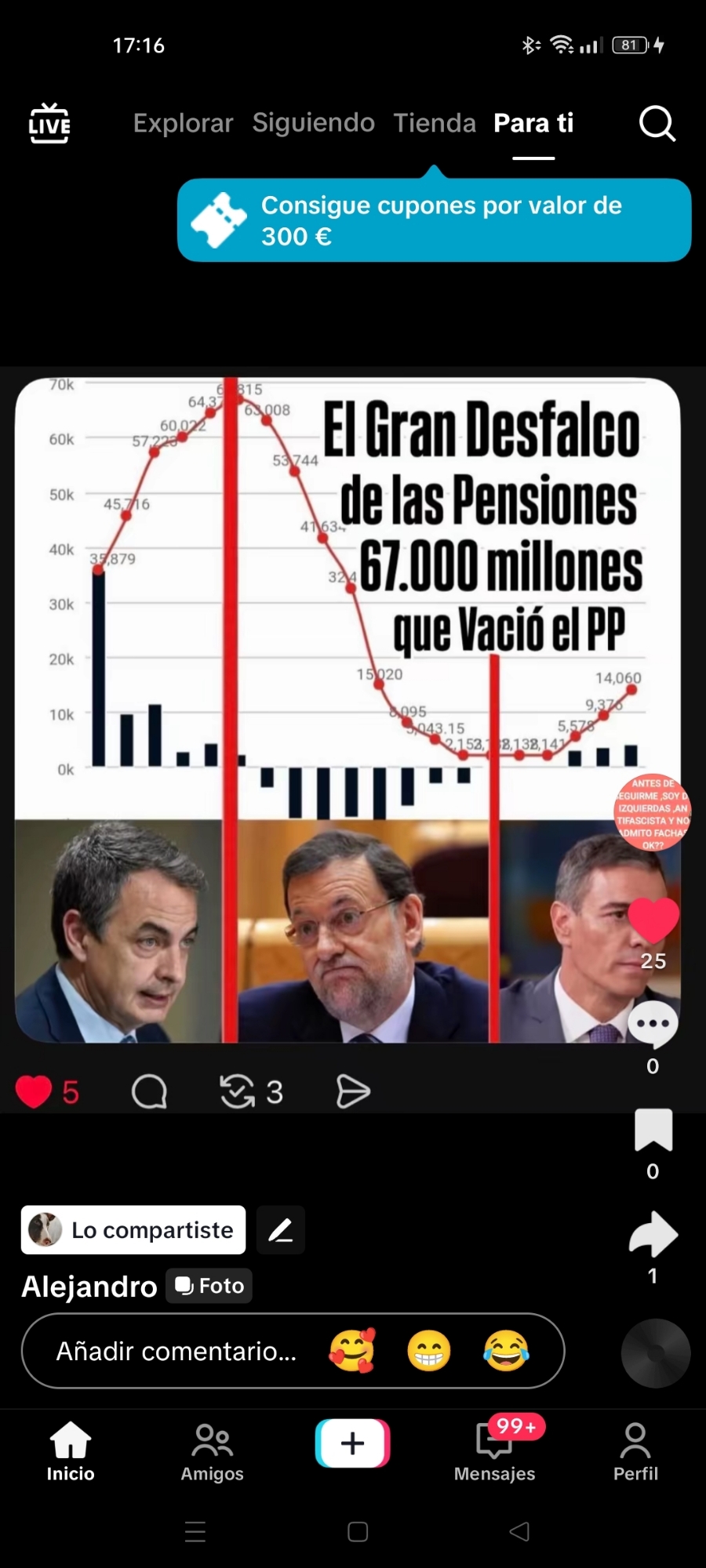The height and width of the screenshot is (1568, 706).
Task: Switch to the Explorar tab
Action: 183,123
